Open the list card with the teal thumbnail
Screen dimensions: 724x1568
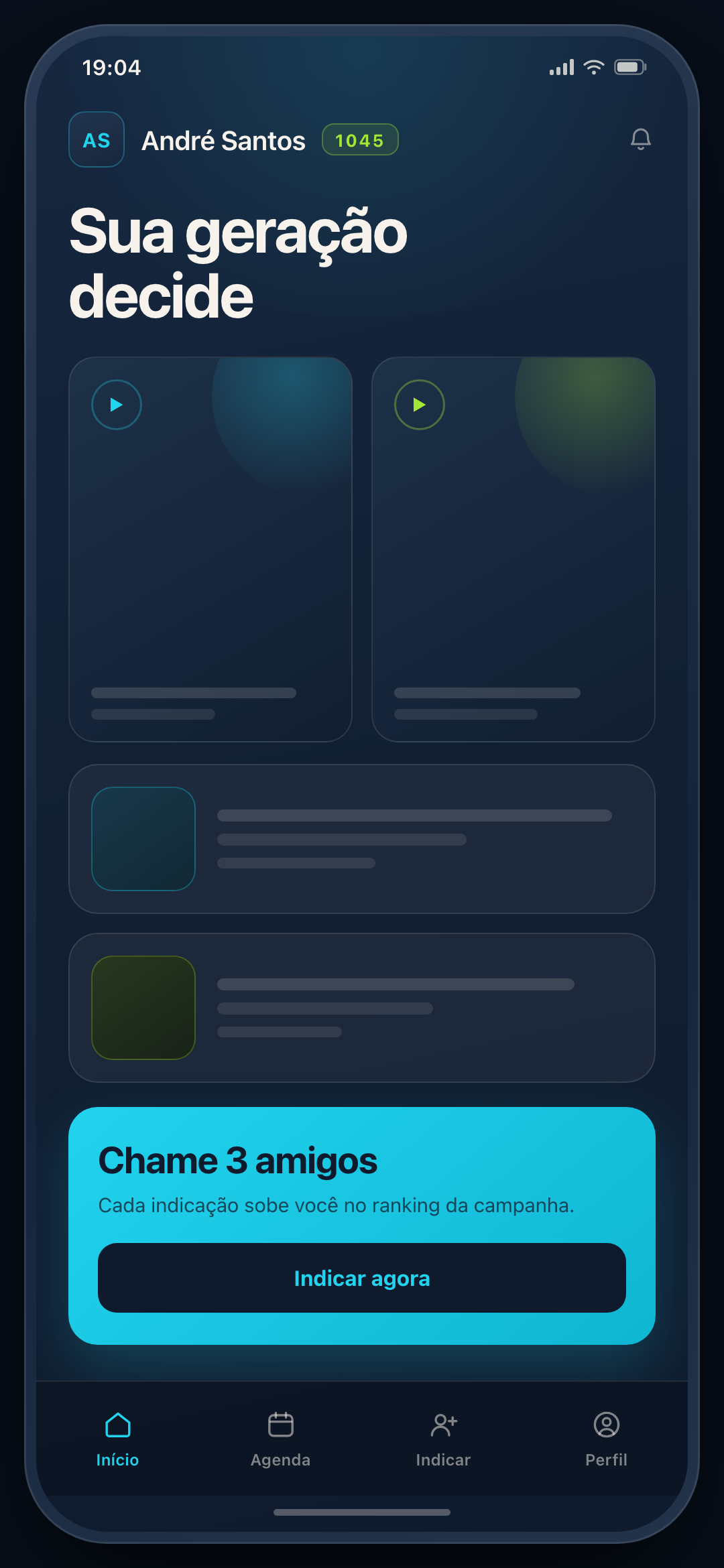point(362,839)
